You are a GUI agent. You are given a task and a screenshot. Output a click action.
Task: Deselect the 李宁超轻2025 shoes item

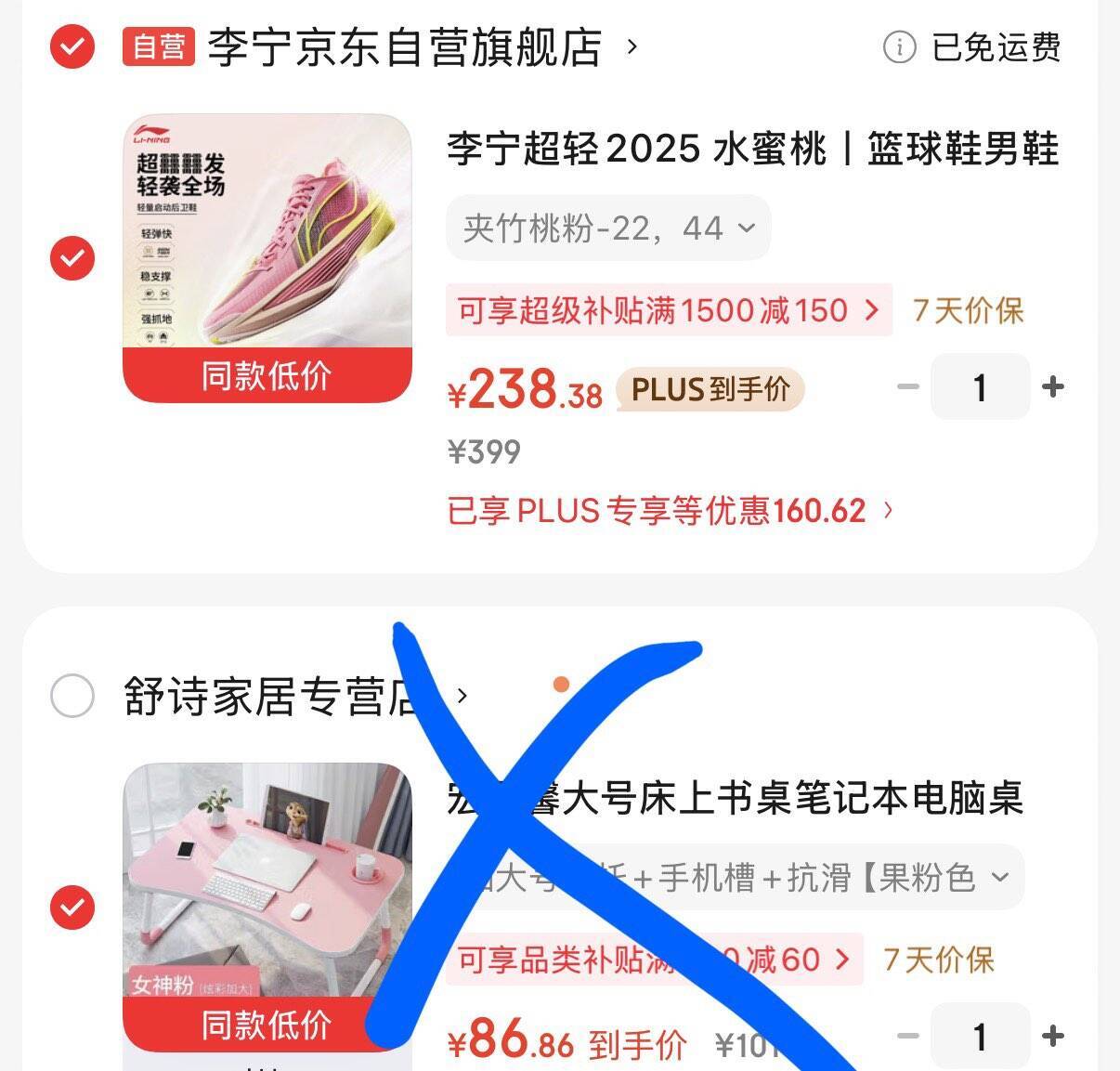pos(72,257)
